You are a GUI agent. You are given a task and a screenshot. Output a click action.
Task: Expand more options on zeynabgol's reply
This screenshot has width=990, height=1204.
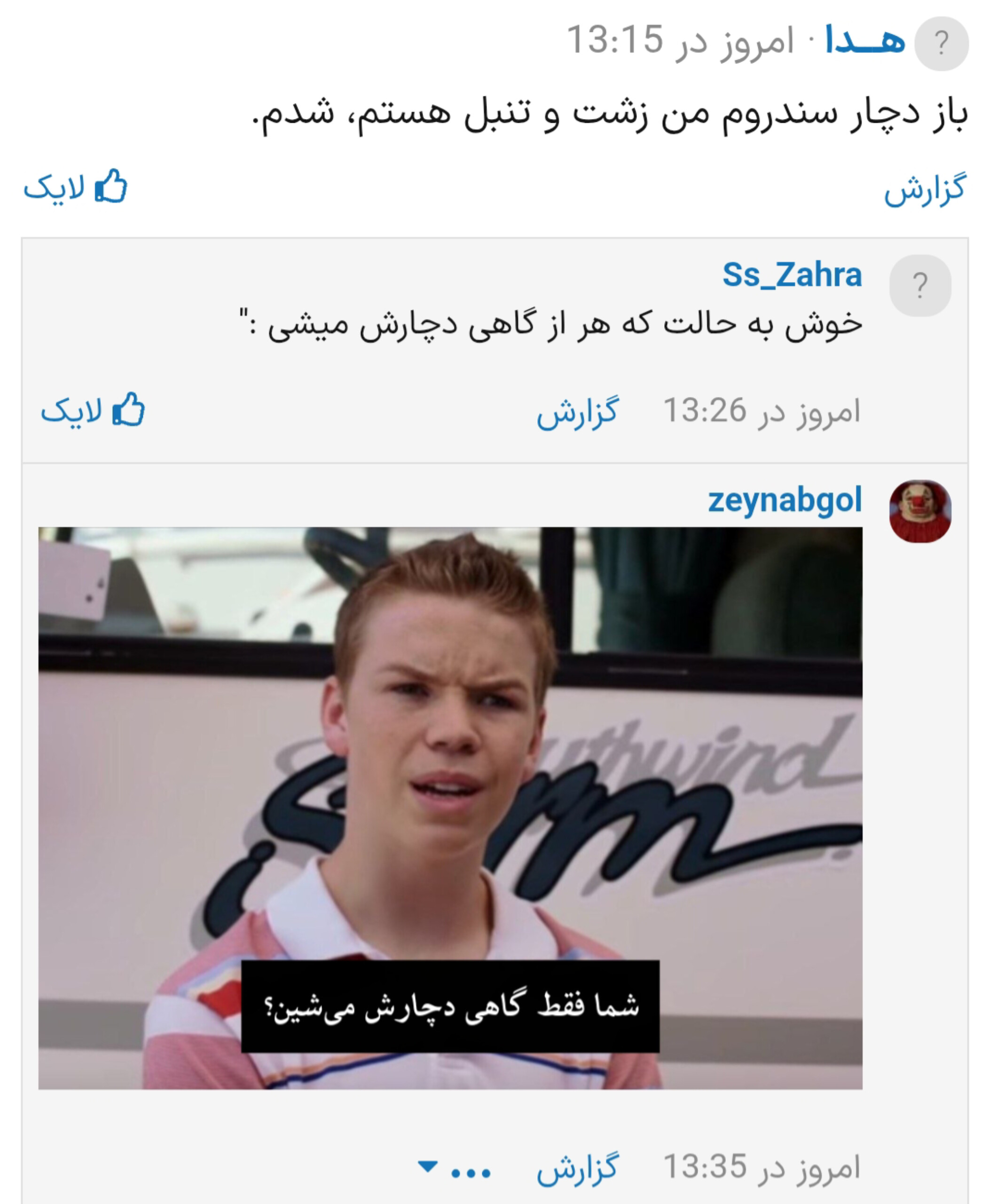coord(455,1169)
